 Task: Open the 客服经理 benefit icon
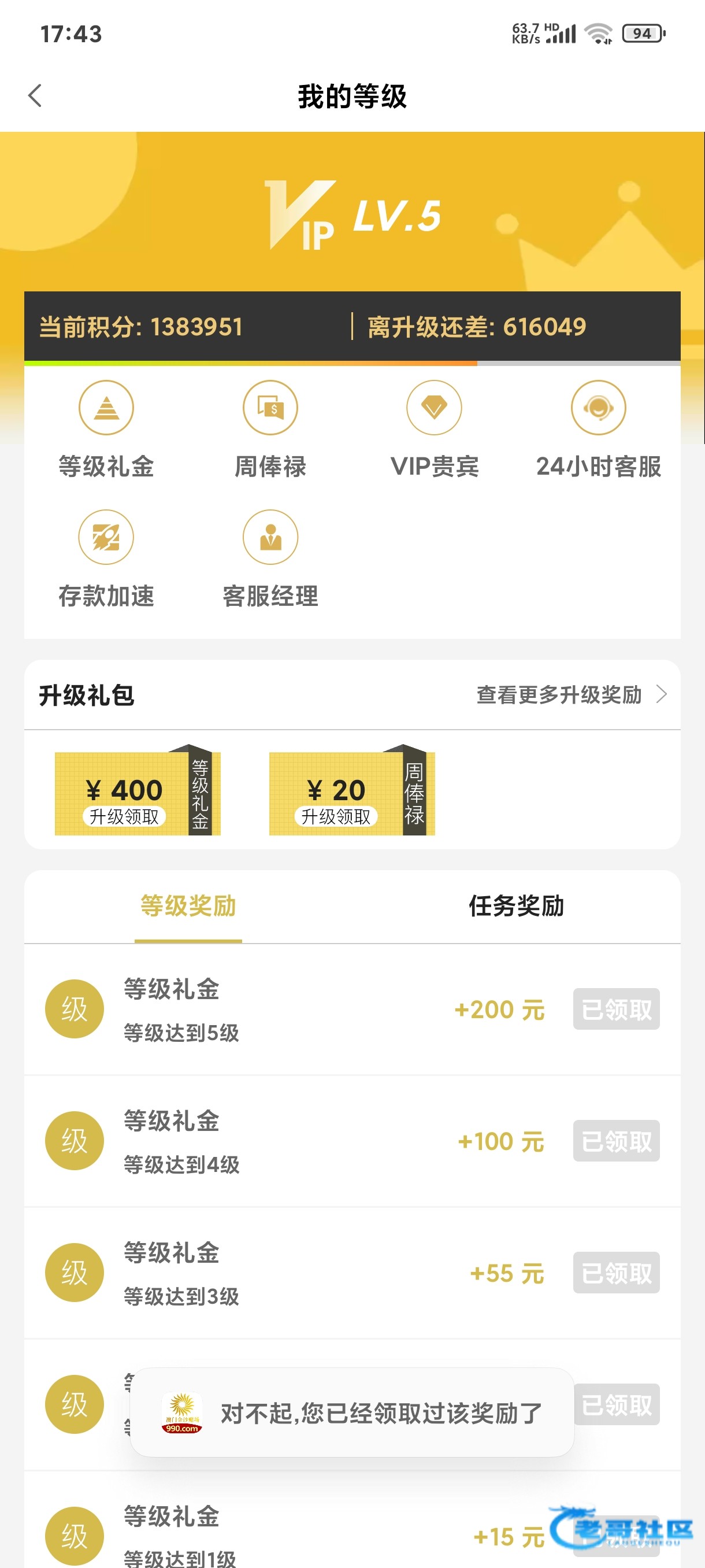(x=270, y=538)
